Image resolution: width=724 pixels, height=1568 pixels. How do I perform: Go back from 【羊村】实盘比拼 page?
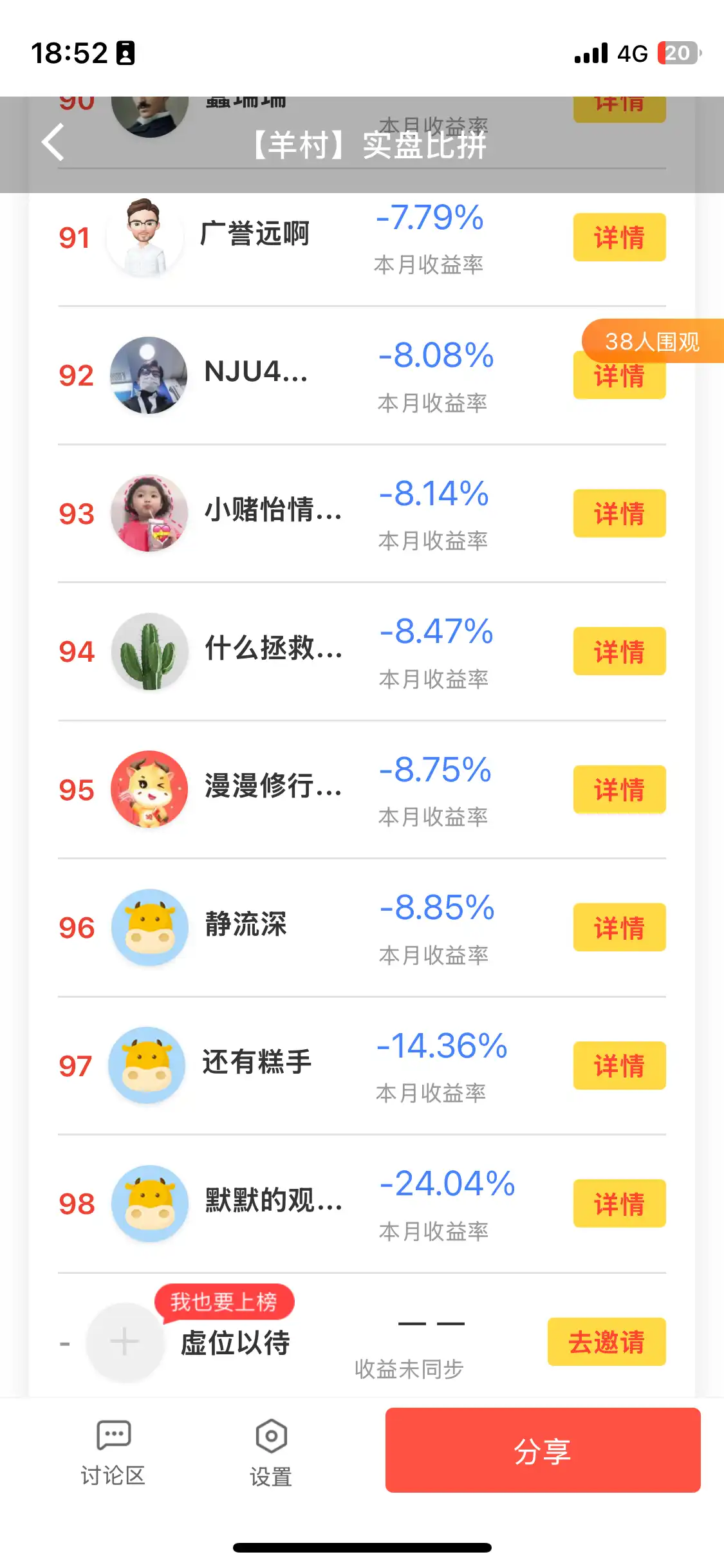(53, 142)
